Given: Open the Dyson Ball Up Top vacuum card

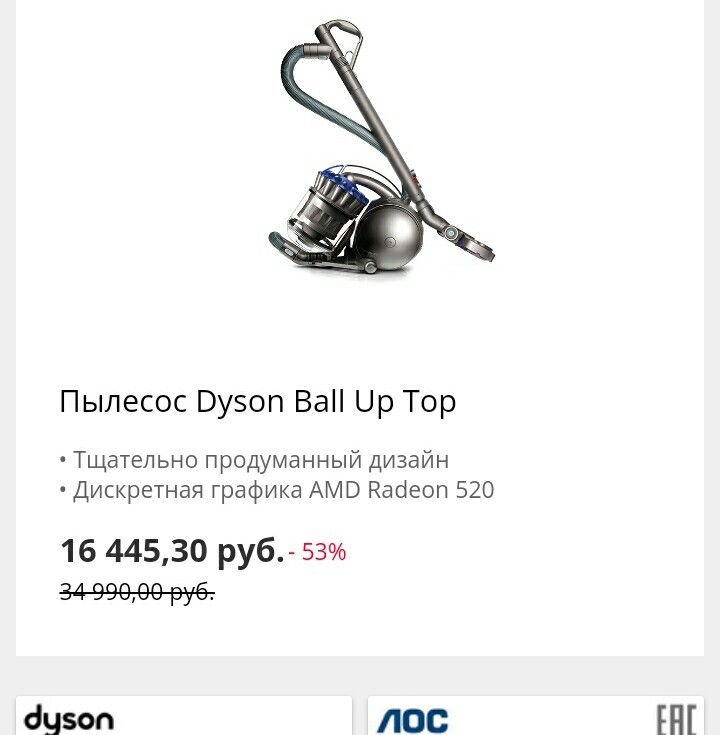Looking at the screenshot, I should pos(258,401).
